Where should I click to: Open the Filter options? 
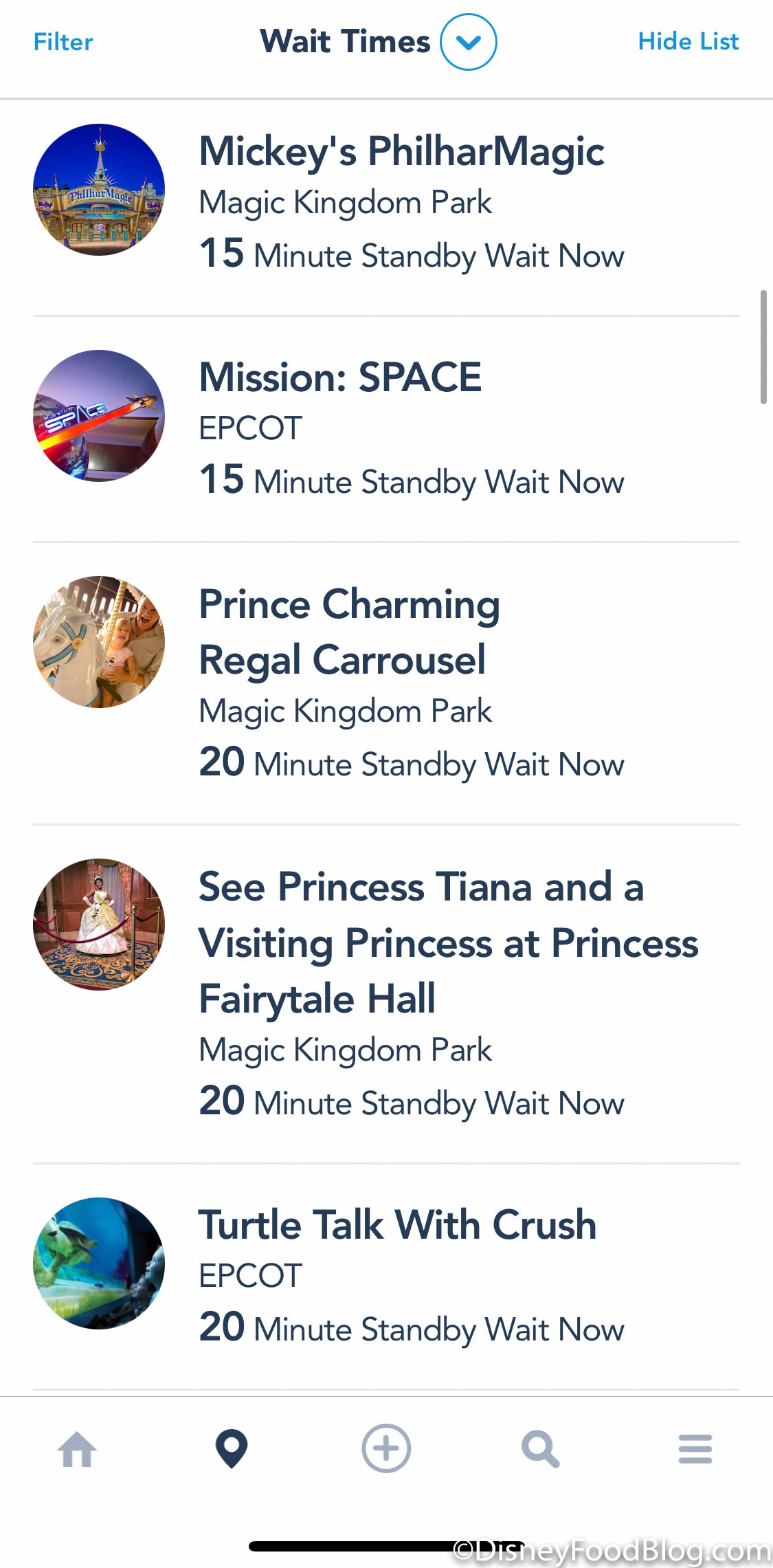[63, 42]
